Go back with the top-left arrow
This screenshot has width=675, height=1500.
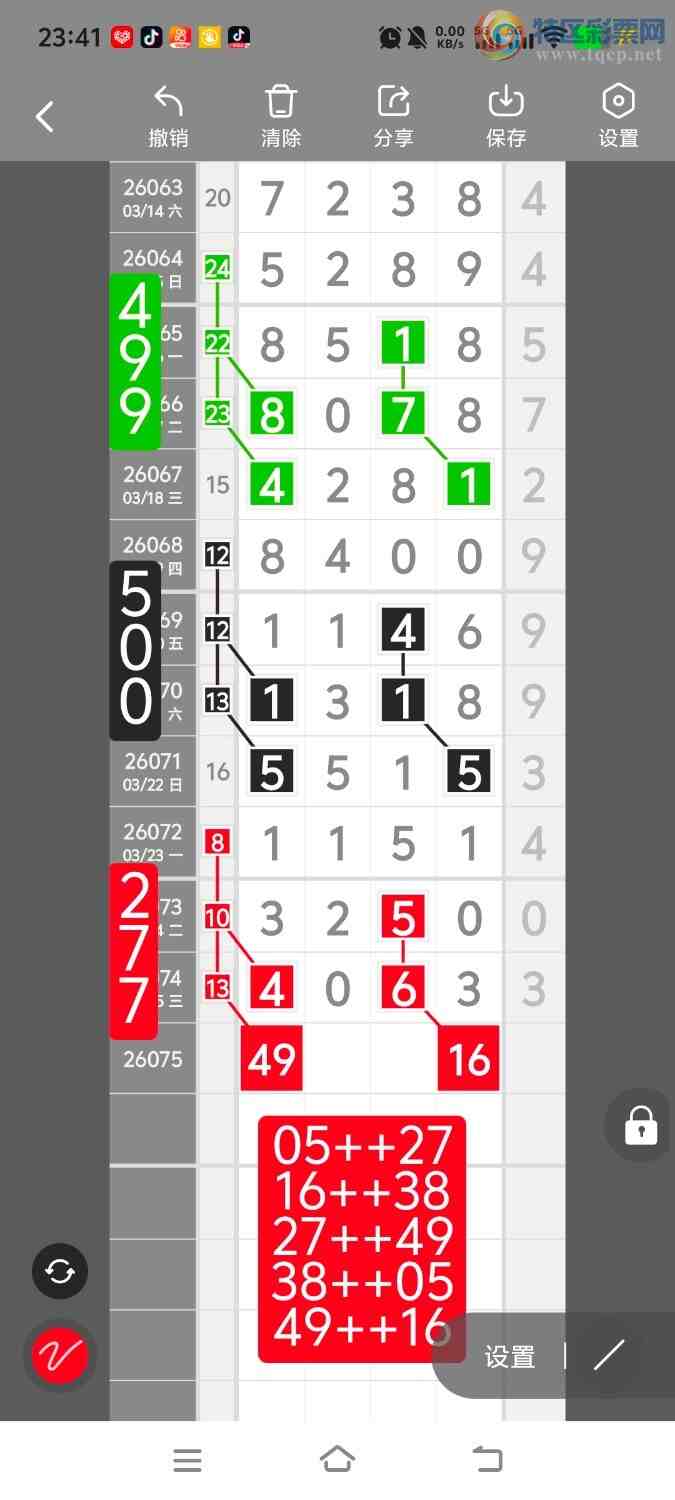tap(45, 117)
